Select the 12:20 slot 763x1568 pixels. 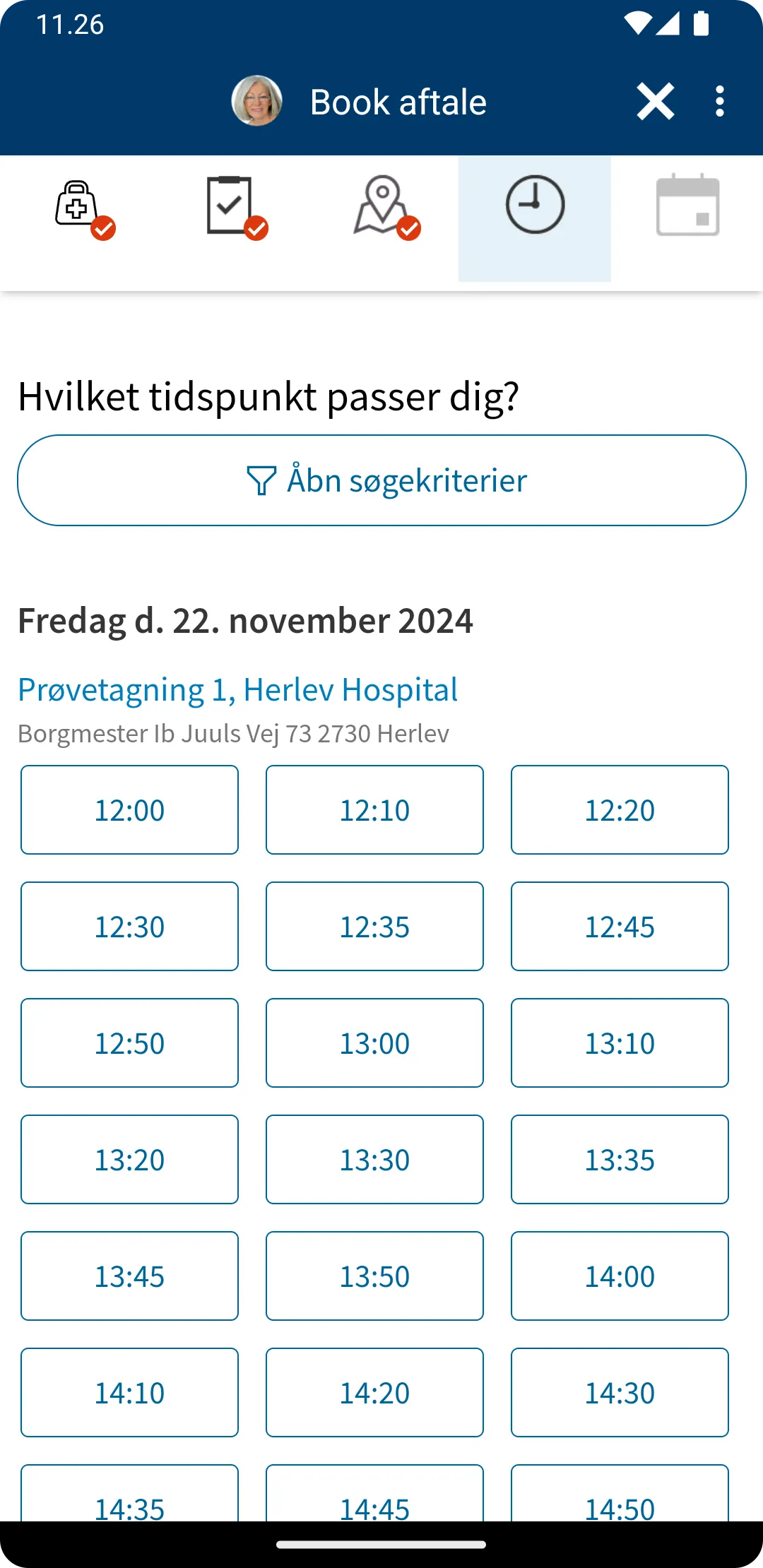pyautogui.click(x=620, y=810)
